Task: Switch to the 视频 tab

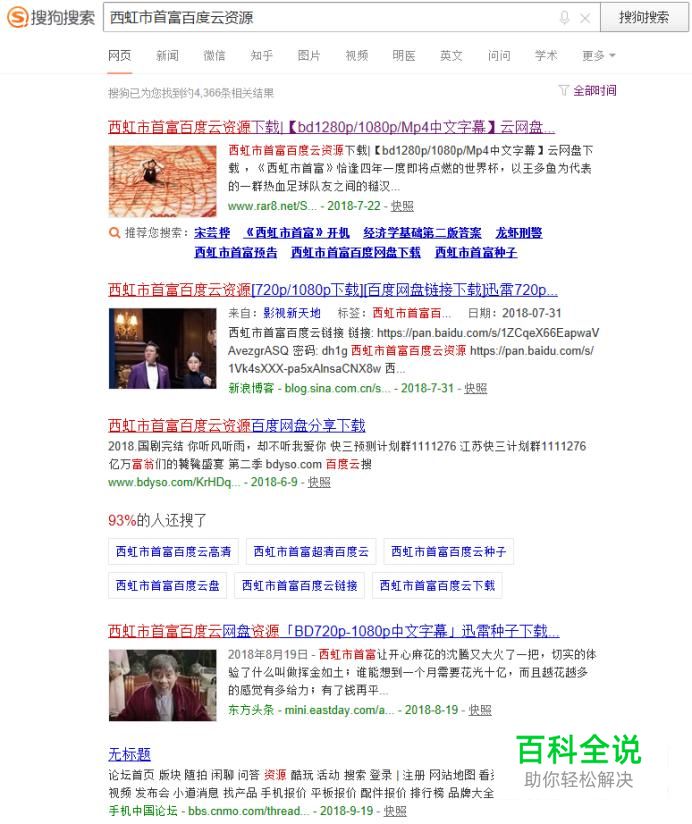Action: pos(356,56)
